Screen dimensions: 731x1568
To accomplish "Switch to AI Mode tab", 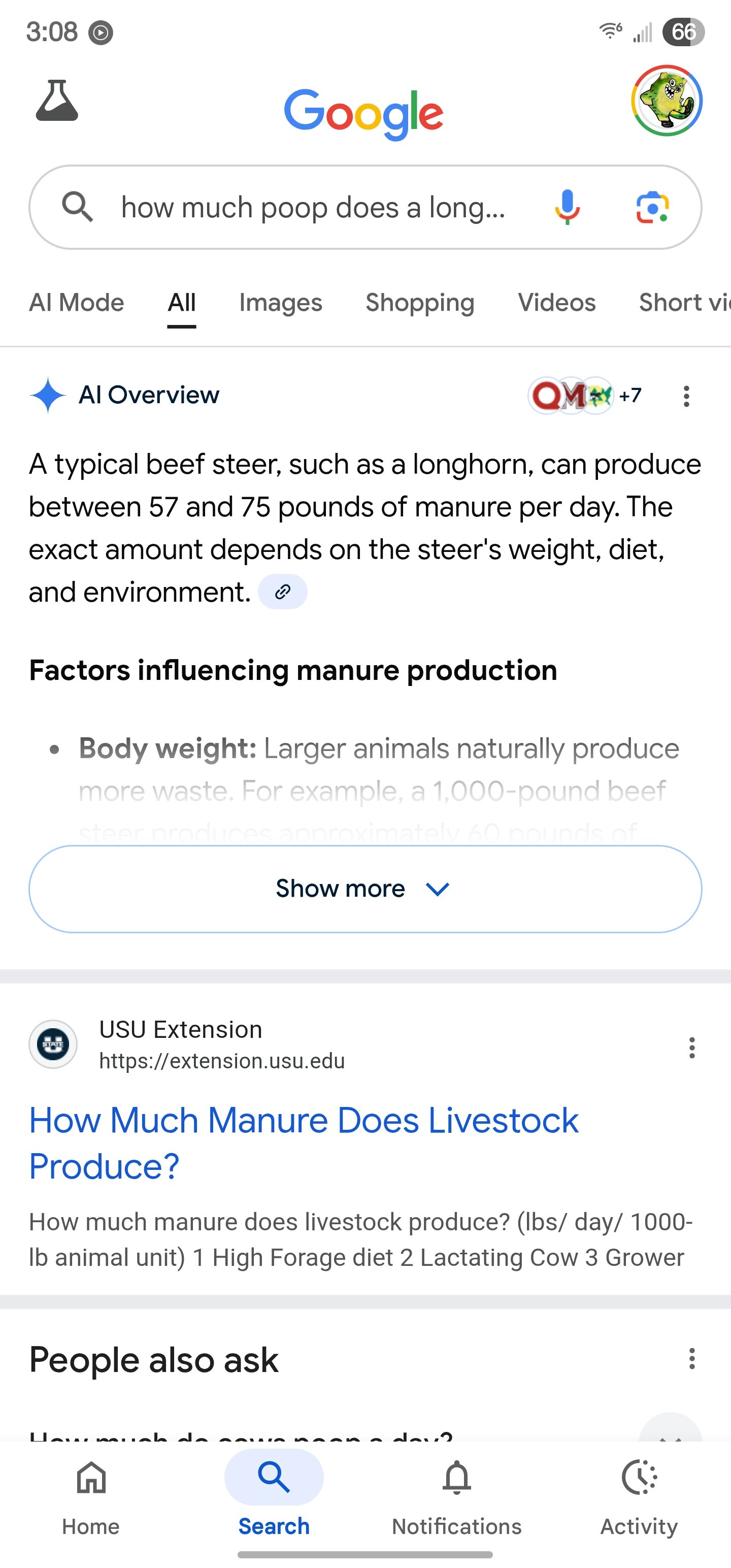I will tap(77, 303).
